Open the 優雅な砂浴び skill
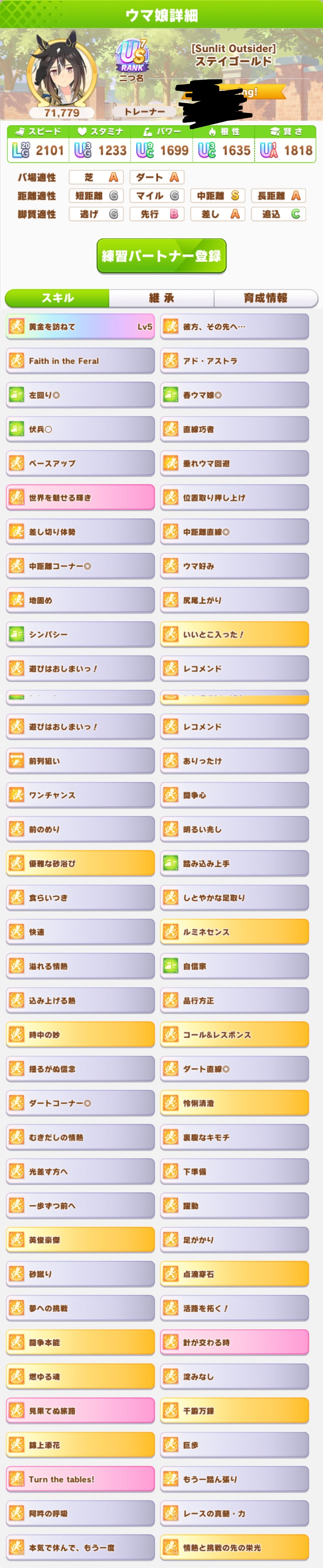This screenshot has width=323, height=1568. click(80, 863)
